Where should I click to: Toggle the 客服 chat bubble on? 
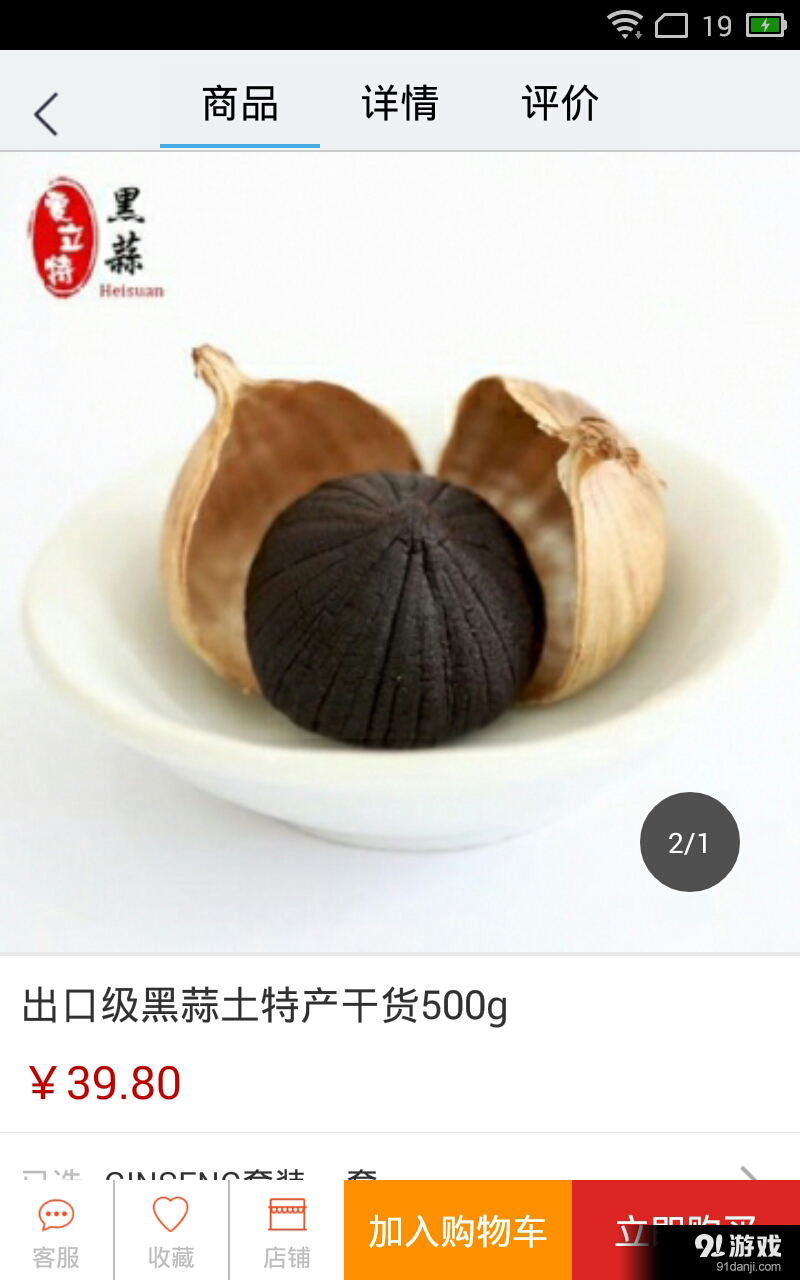(x=57, y=1212)
